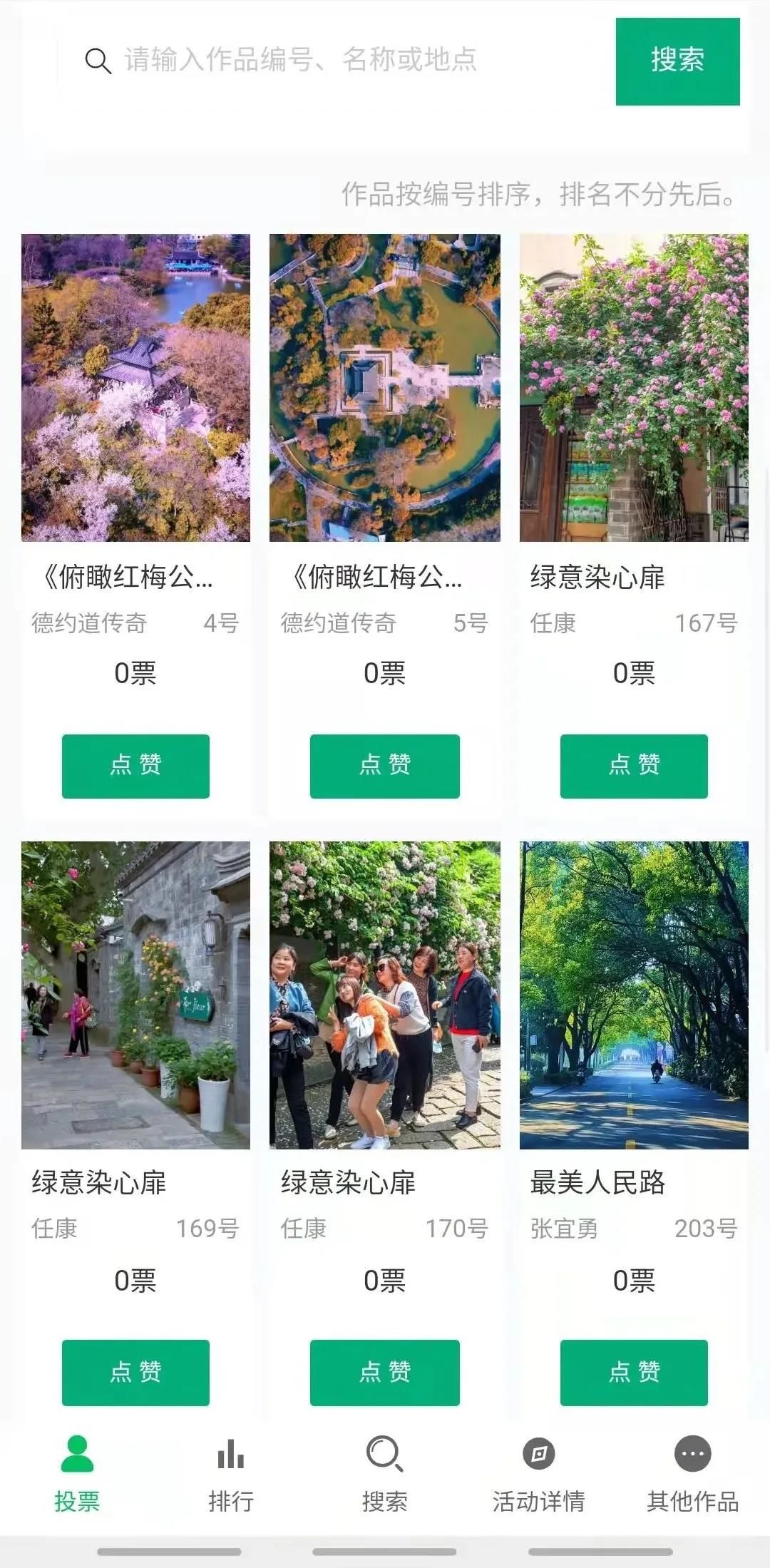
Task: Vote 点赞 for entry 169号
Action: [x=135, y=1373]
